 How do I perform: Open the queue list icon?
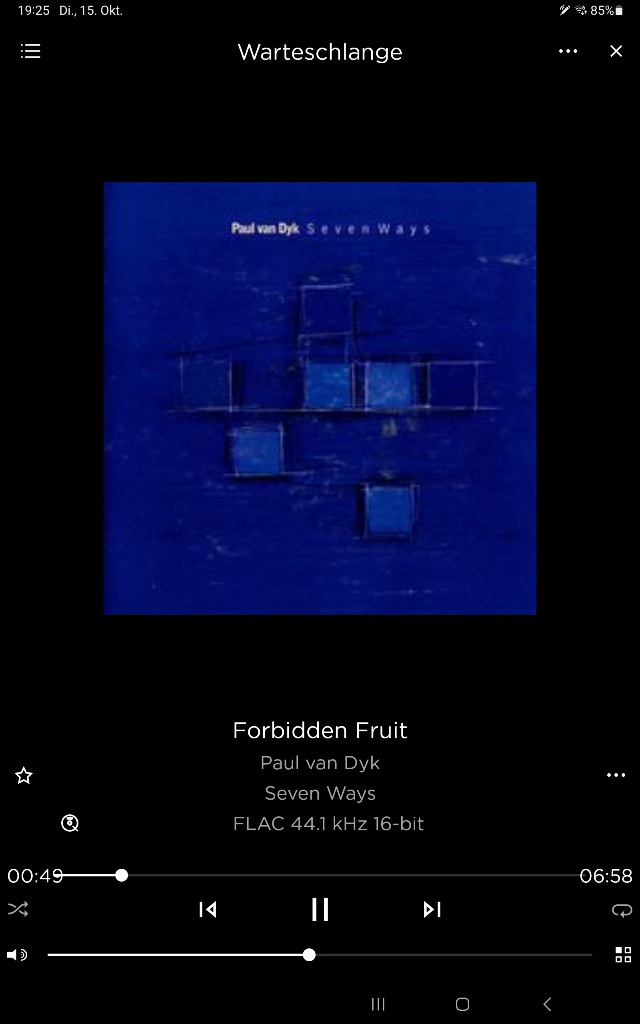click(31, 51)
